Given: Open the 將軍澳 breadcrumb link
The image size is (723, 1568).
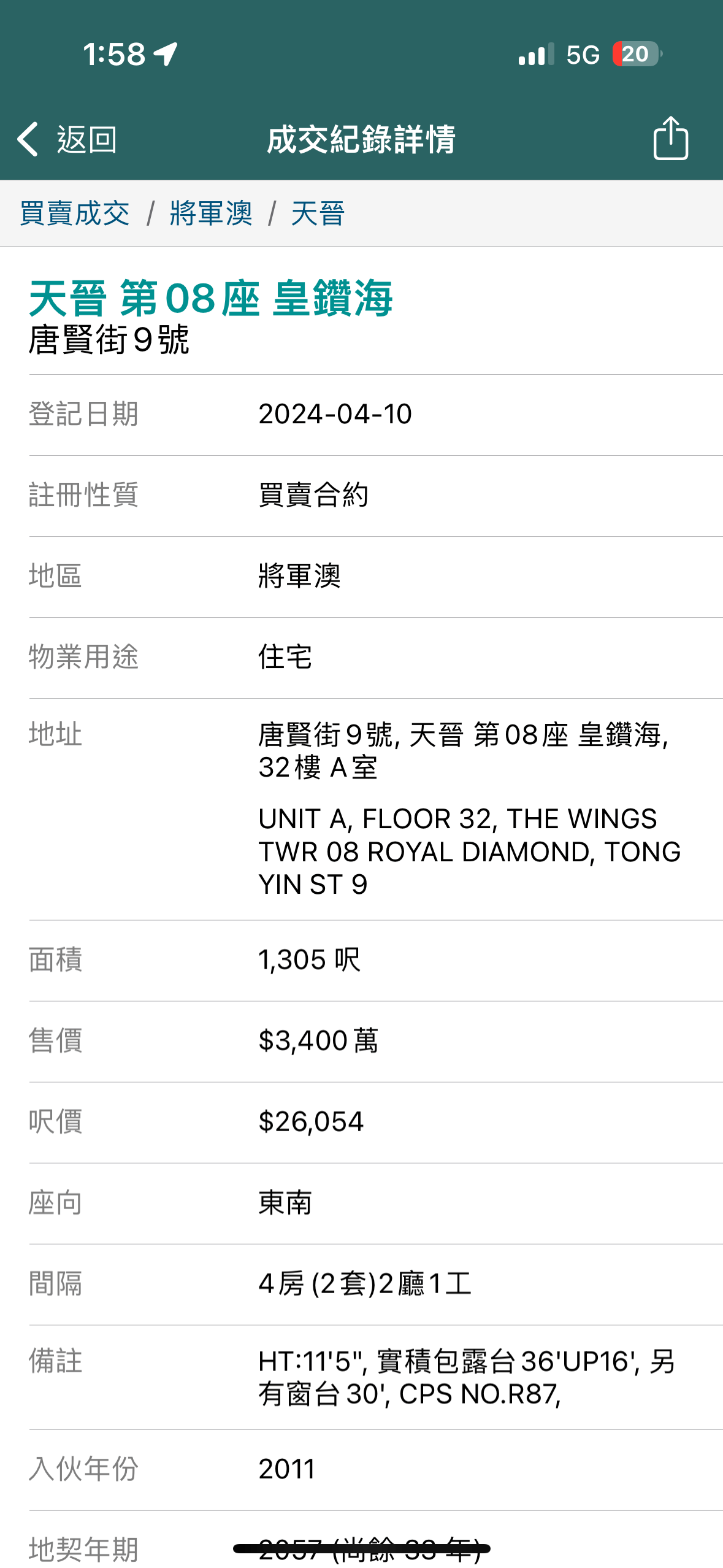Looking at the screenshot, I should pos(211,213).
